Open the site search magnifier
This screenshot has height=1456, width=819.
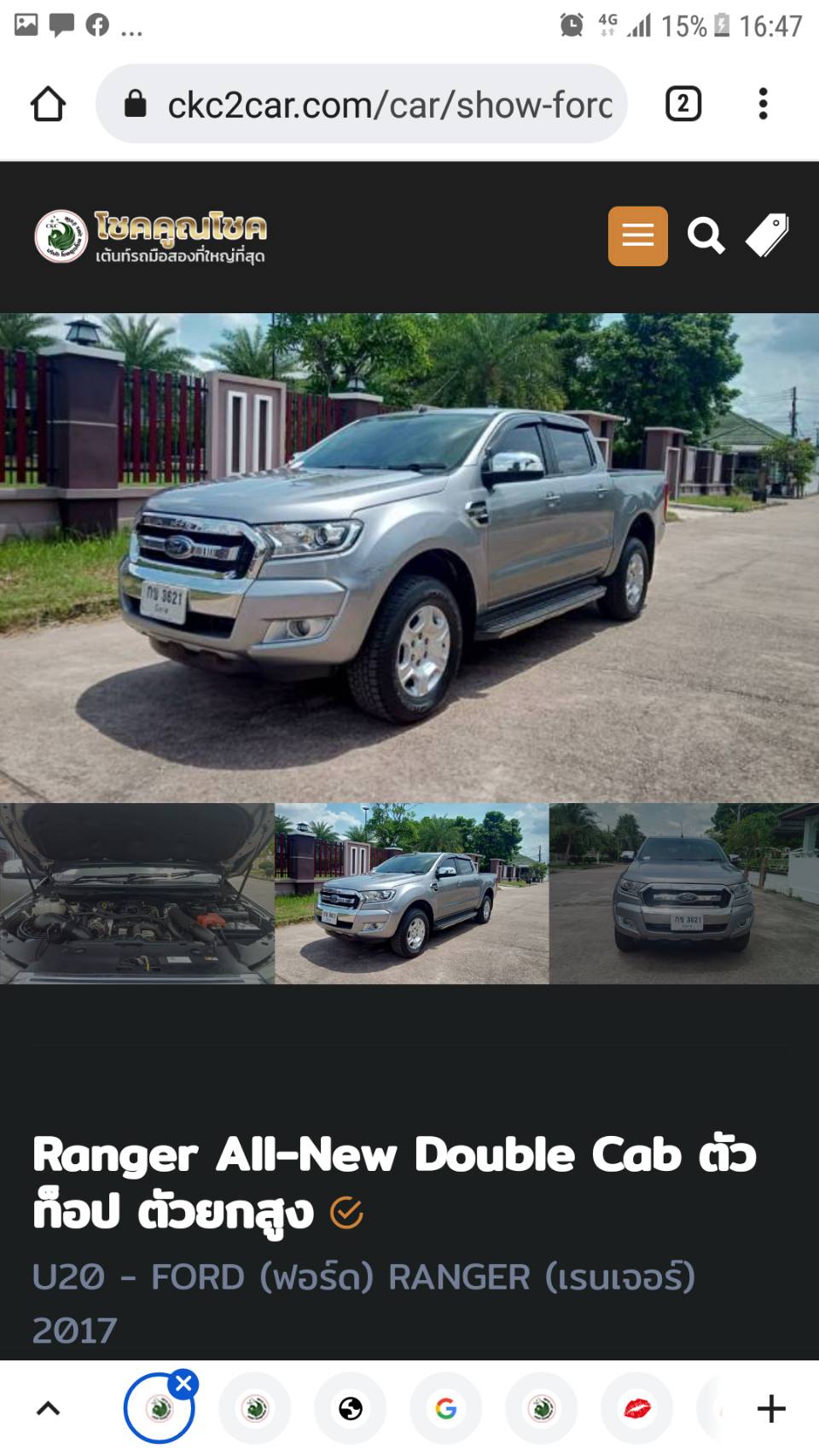tap(706, 236)
